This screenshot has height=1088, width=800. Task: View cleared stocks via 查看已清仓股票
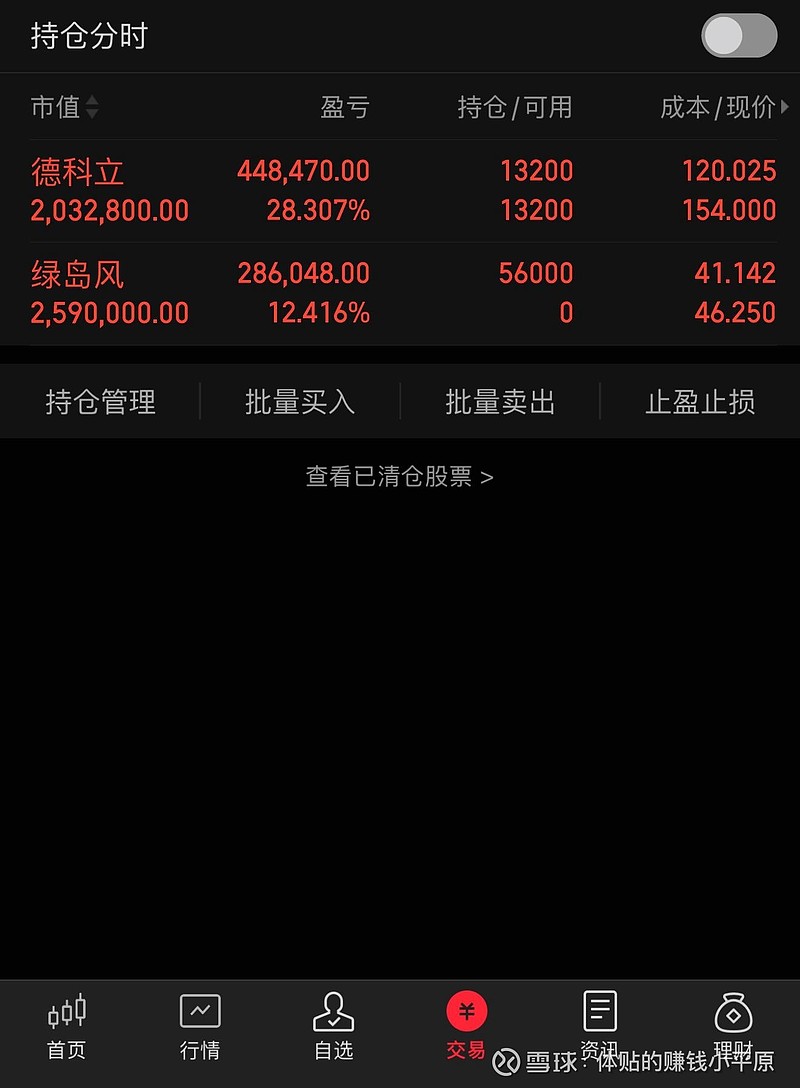399,477
